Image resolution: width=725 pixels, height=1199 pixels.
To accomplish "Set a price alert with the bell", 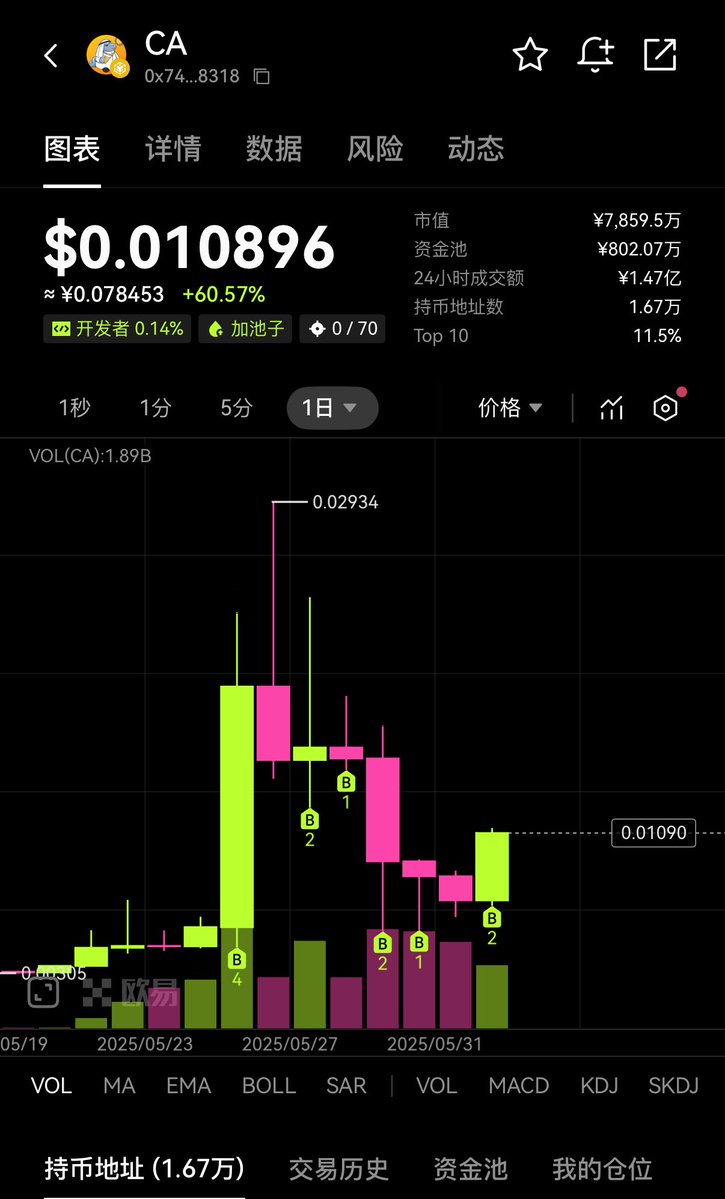I will click(x=596, y=56).
